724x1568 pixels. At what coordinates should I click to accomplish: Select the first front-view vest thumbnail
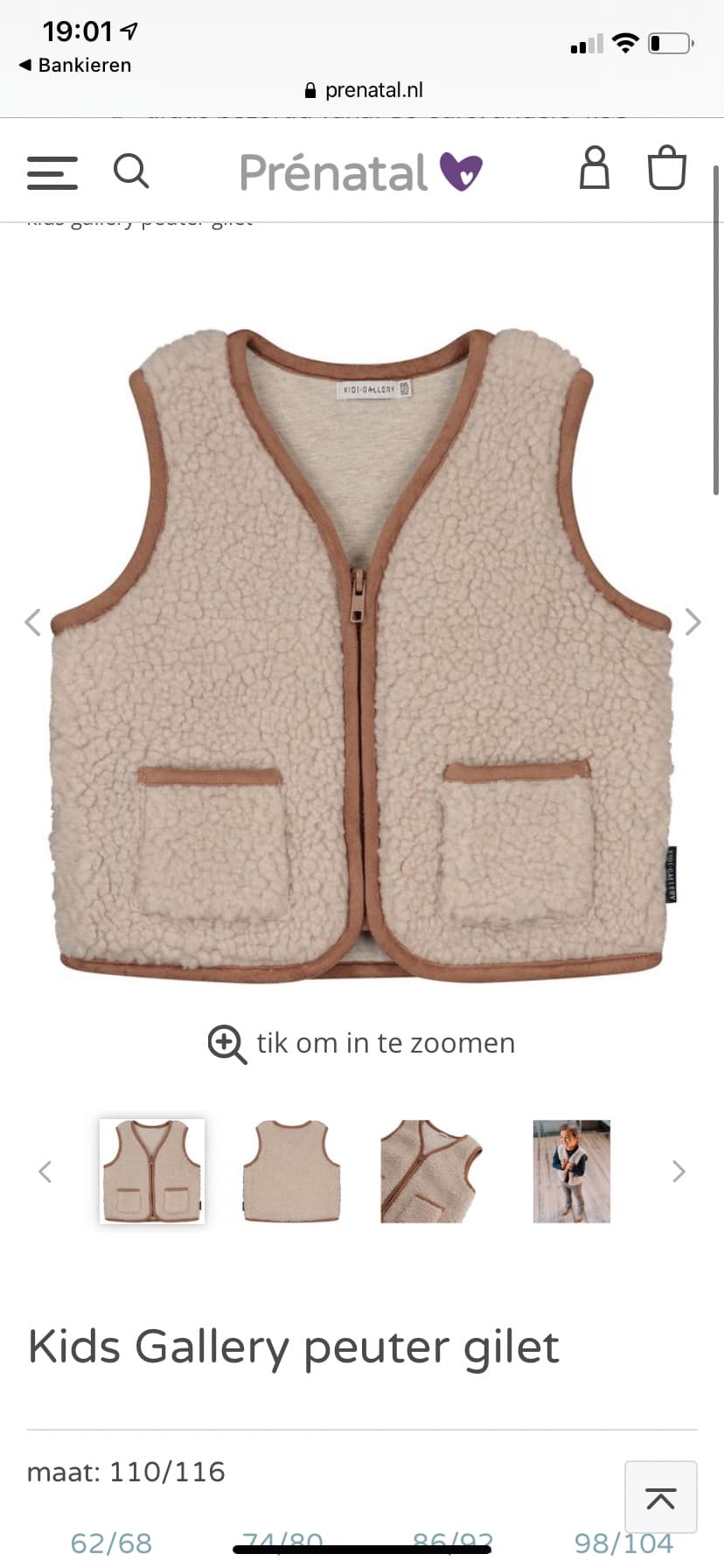click(x=152, y=1171)
